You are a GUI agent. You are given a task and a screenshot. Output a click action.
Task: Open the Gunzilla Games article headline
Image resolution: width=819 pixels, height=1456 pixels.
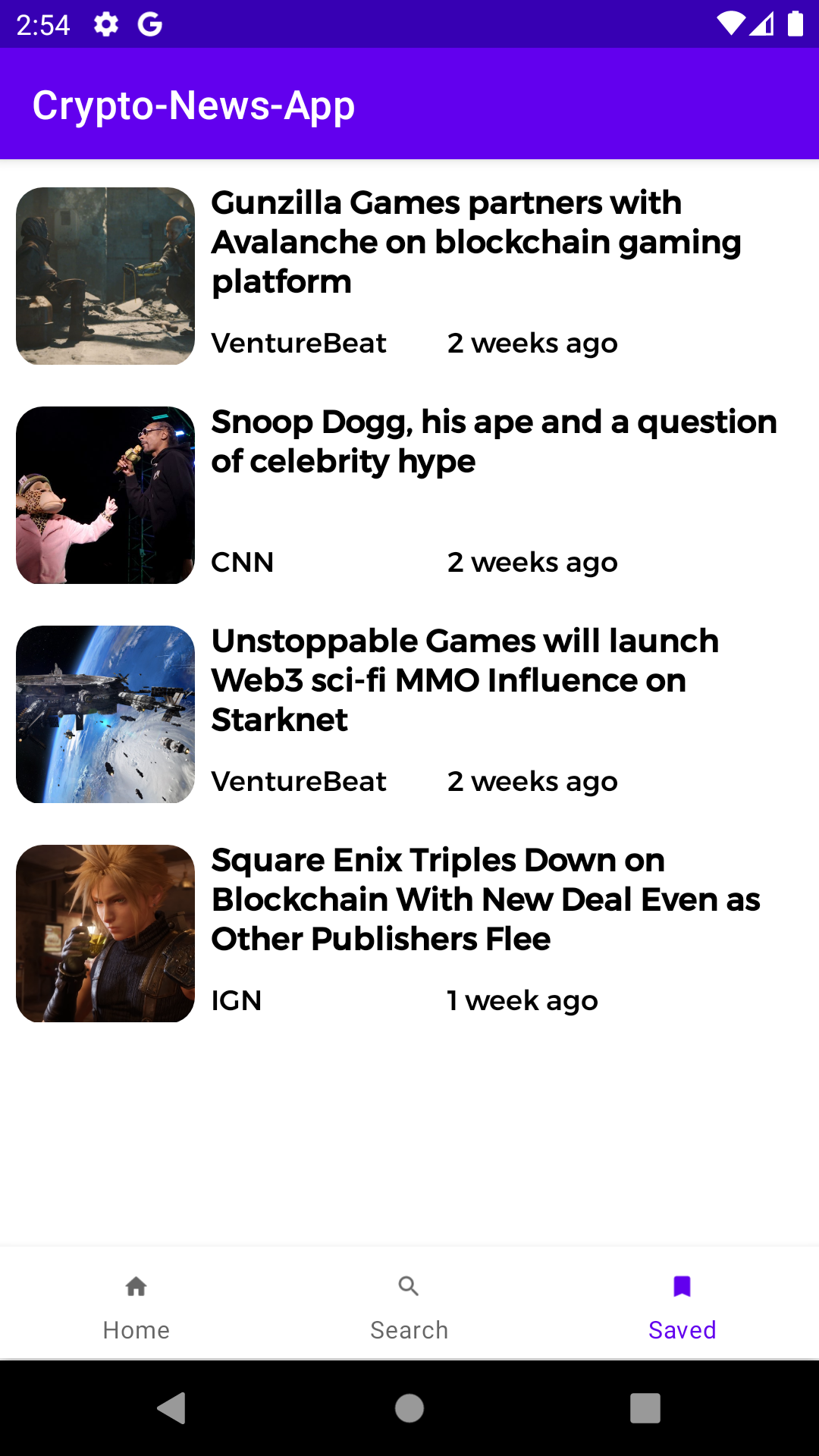pyautogui.click(x=476, y=242)
